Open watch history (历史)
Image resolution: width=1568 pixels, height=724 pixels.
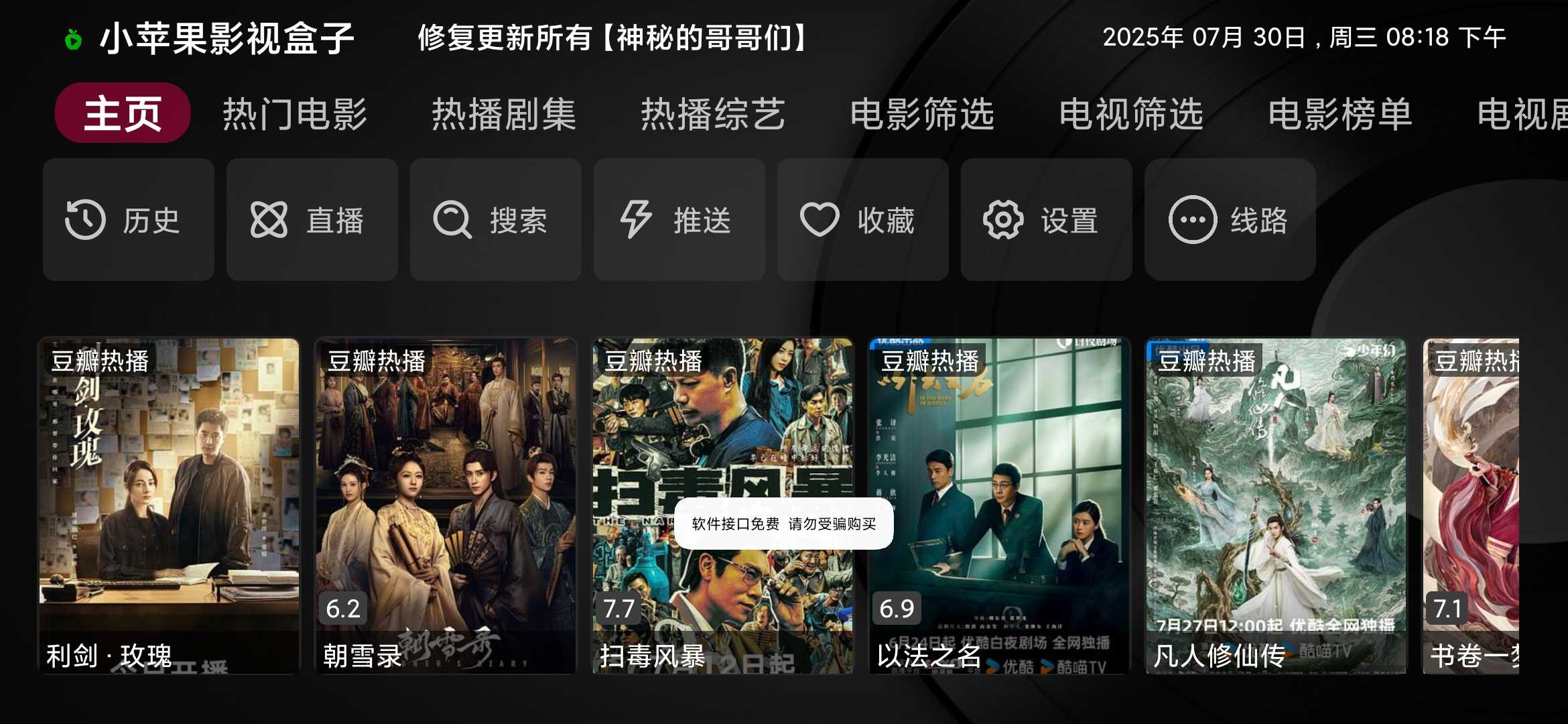click(129, 220)
